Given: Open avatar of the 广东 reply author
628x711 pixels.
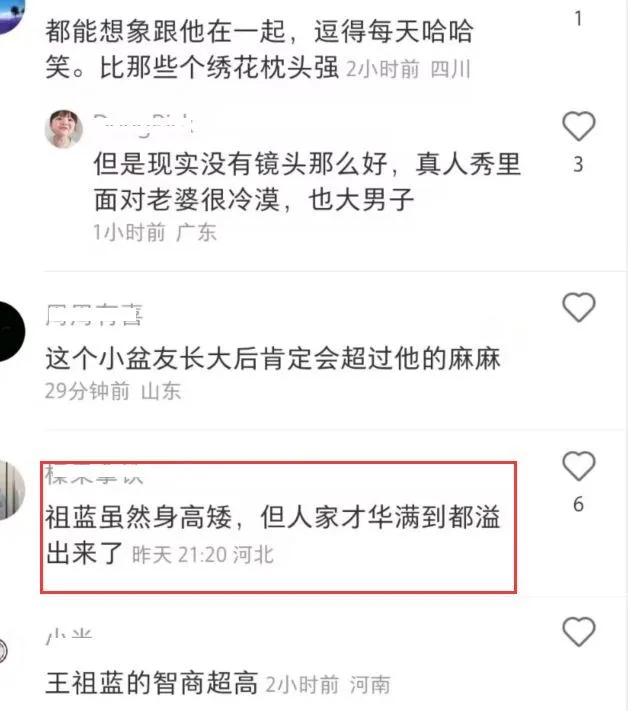Looking at the screenshot, I should (64, 130).
